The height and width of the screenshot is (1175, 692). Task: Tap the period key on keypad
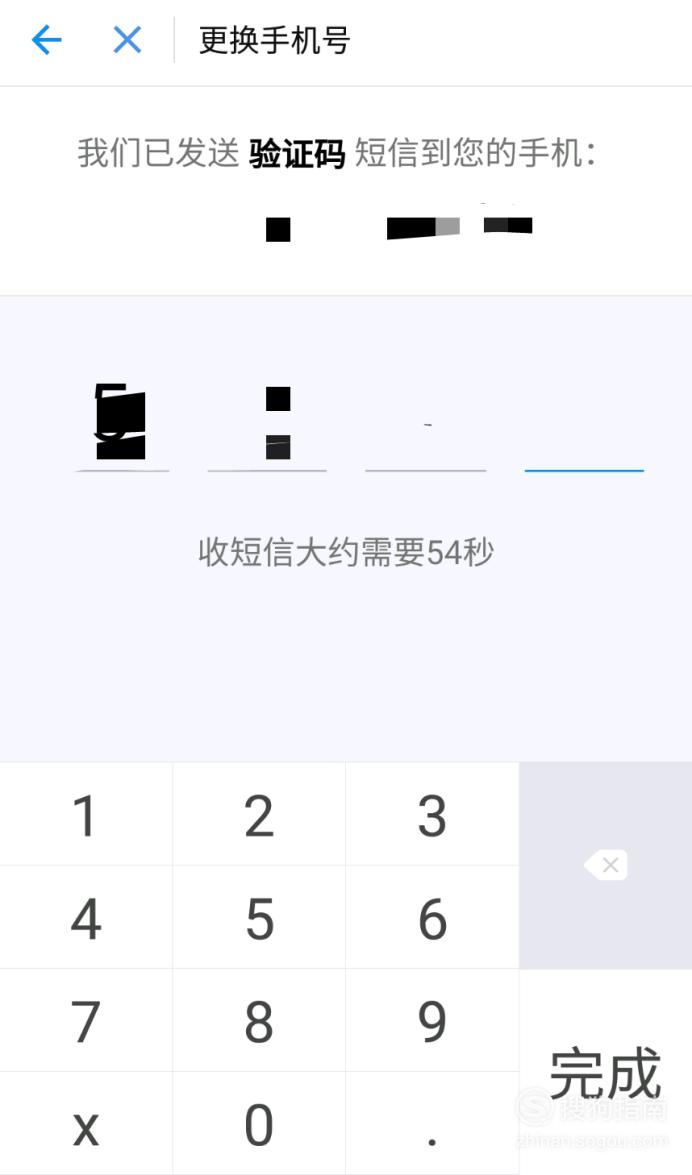pos(433,1123)
